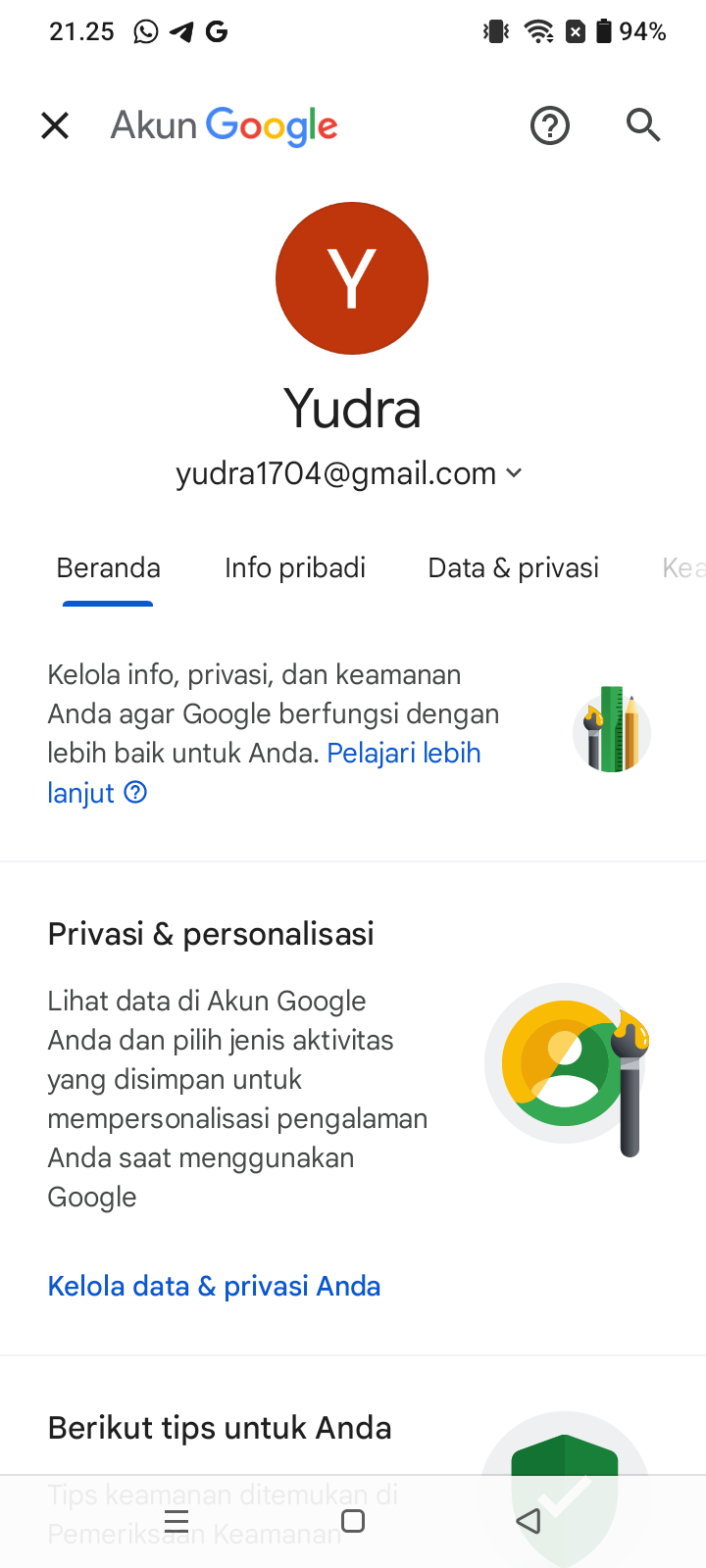706x1568 pixels.
Task: Close the Akun Google screen
Action: (55, 125)
